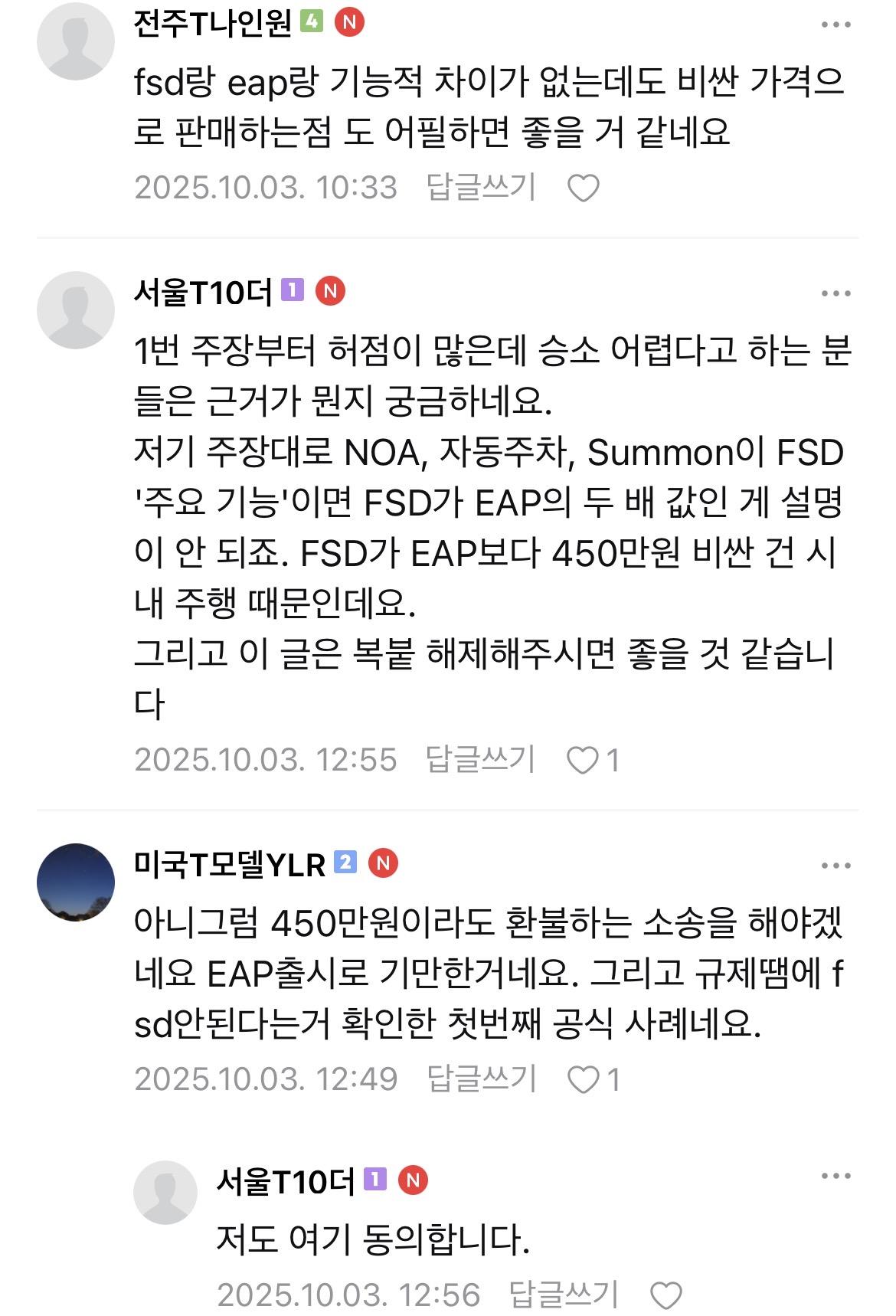Open 전주T나인원's username profile
This screenshot has width=896, height=1316.
tap(212, 24)
